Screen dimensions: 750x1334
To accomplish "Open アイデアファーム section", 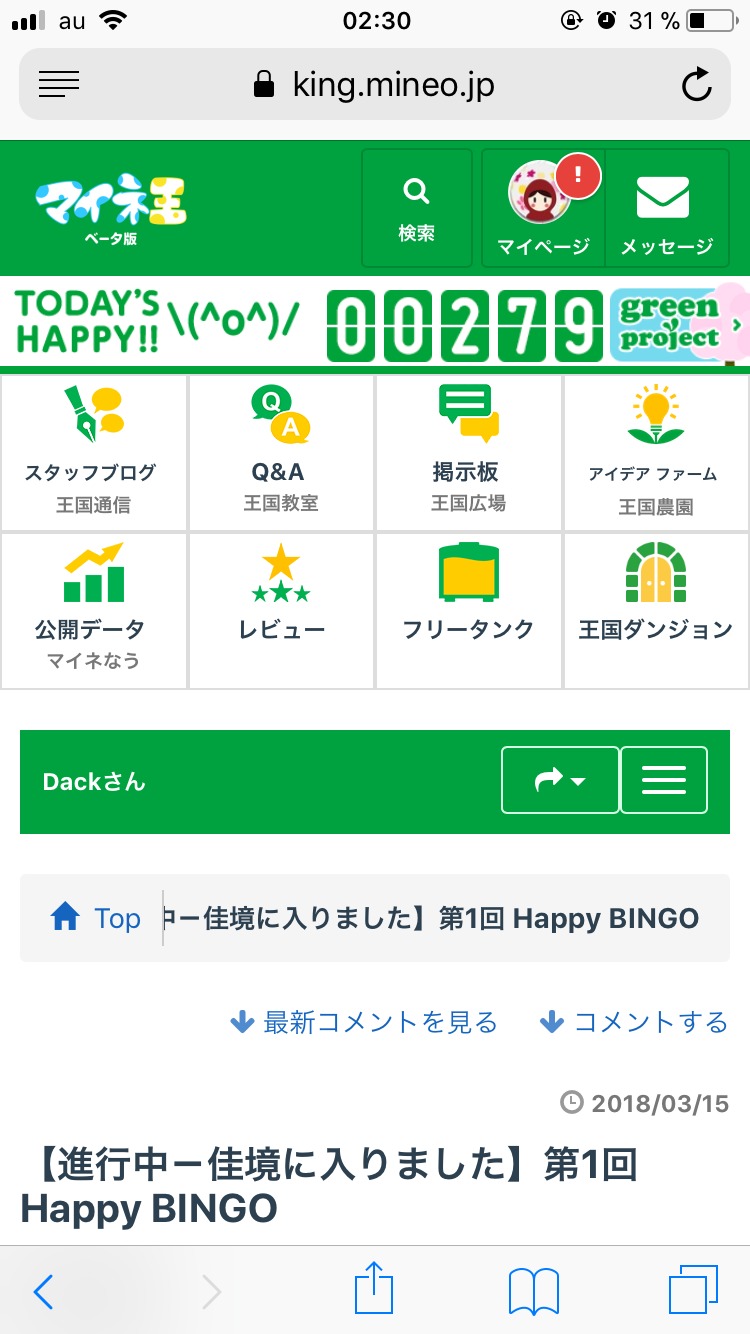I will pos(656,452).
